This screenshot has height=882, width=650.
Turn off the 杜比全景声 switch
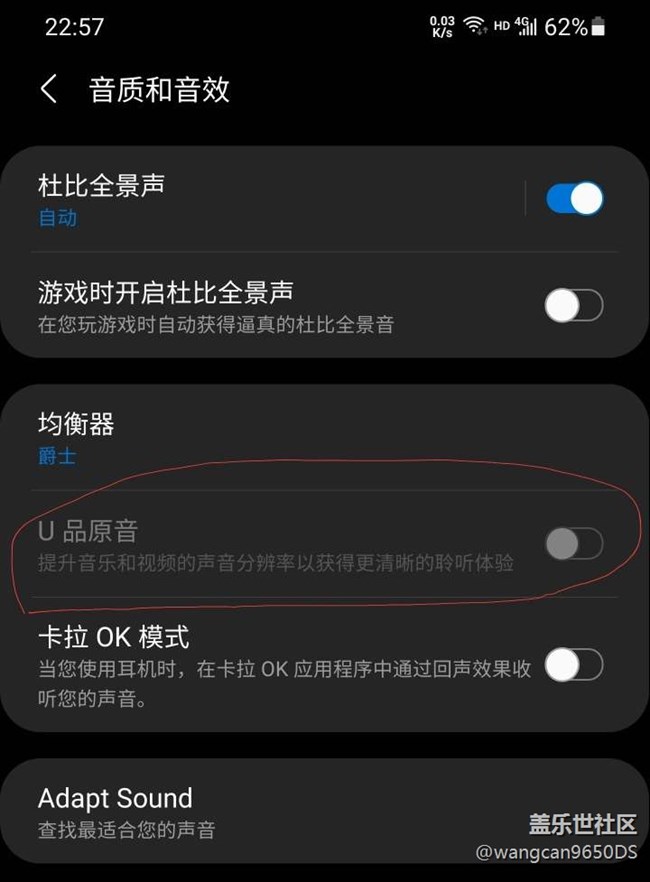(x=574, y=198)
